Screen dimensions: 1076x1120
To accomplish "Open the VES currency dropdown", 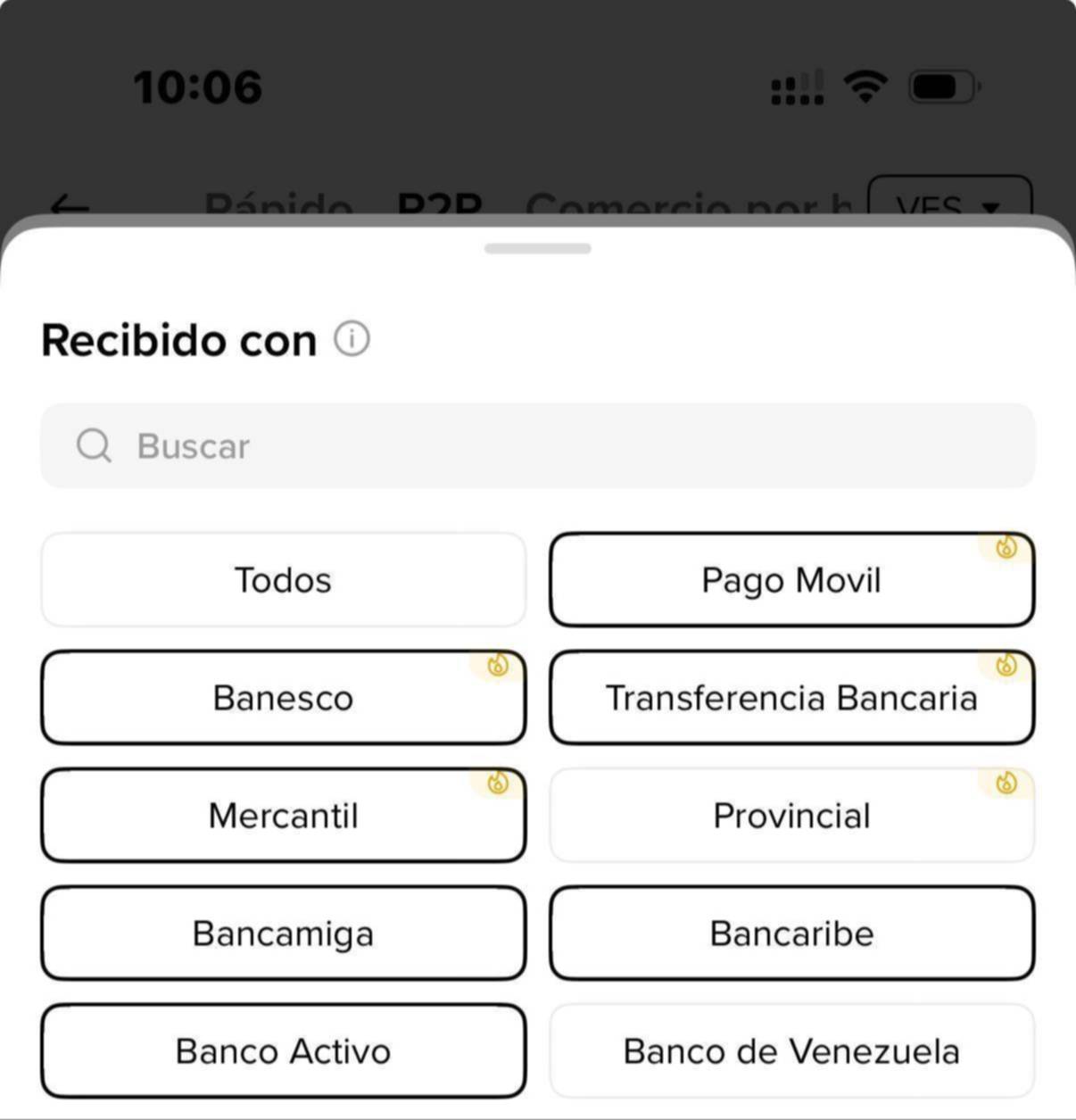I will (948, 206).
